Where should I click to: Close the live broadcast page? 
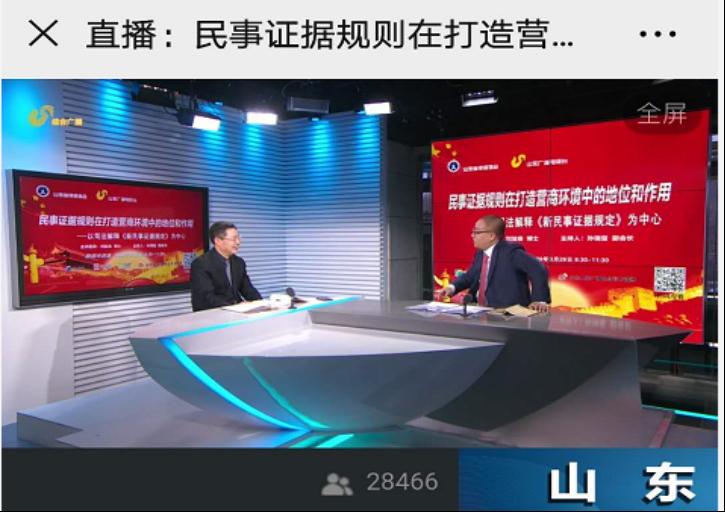[x=43, y=34]
